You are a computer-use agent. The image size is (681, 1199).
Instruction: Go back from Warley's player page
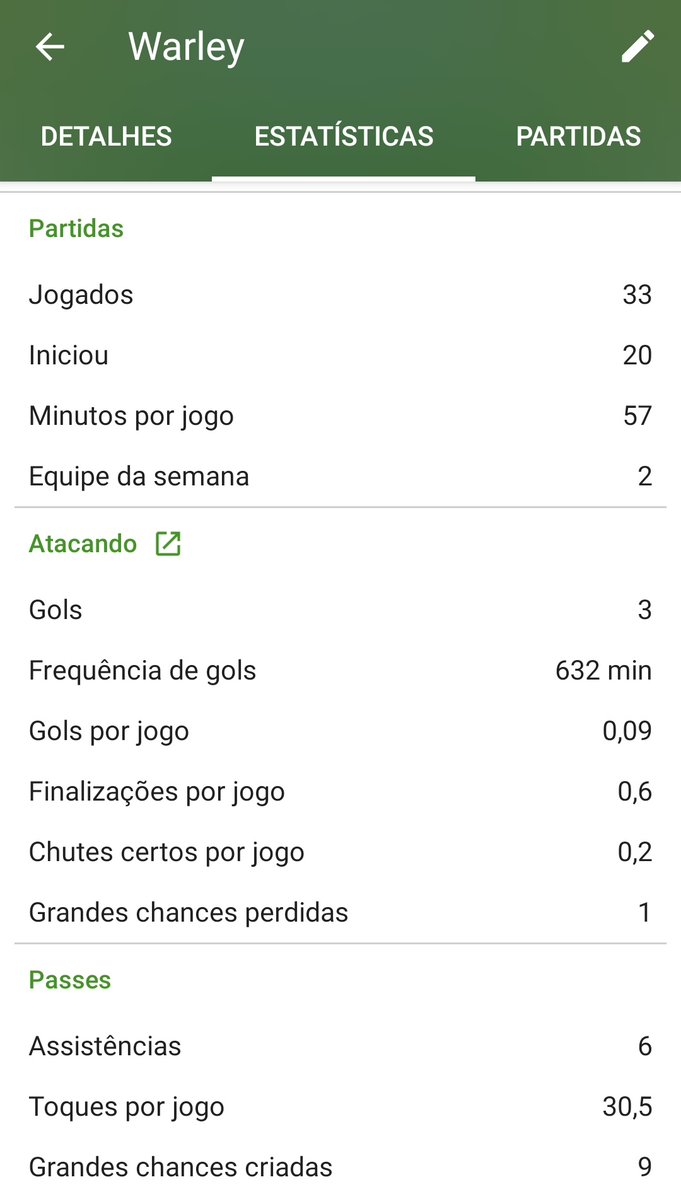tap(50, 47)
